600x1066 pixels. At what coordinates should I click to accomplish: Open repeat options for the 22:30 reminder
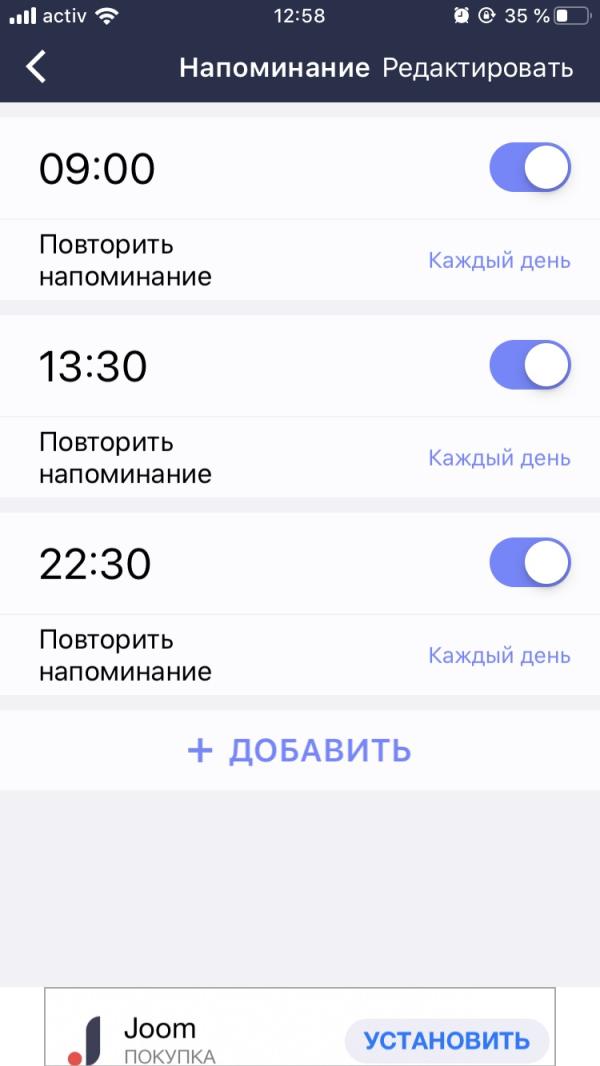(300, 655)
